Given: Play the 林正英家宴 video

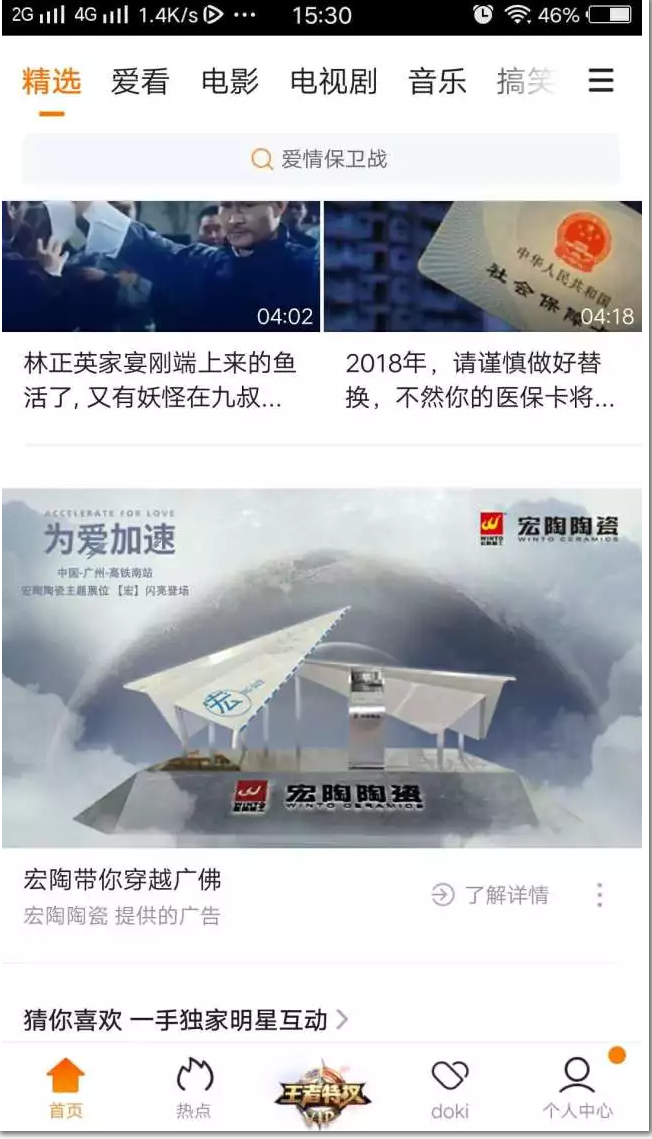Looking at the screenshot, I should [x=161, y=267].
